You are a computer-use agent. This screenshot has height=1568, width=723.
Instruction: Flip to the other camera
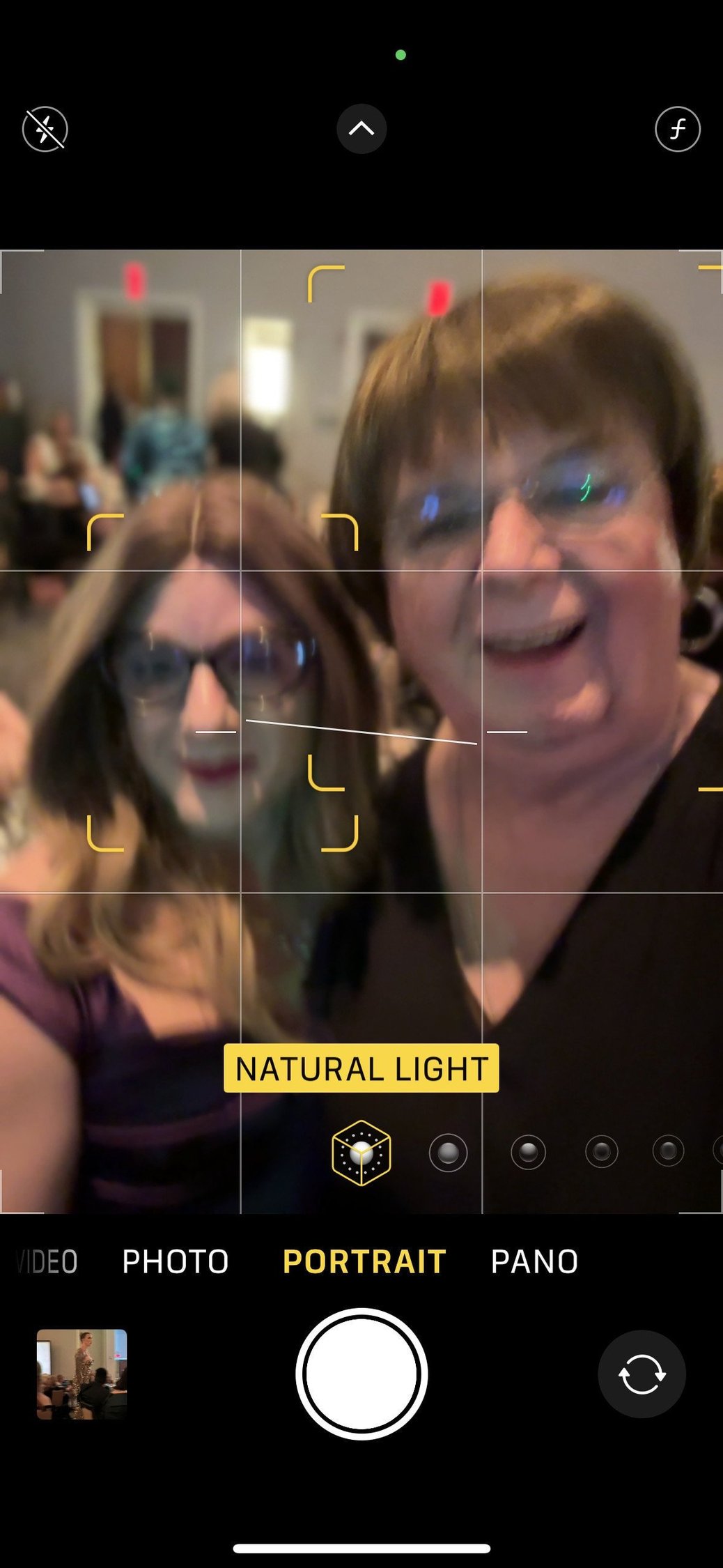pyautogui.click(x=642, y=1374)
